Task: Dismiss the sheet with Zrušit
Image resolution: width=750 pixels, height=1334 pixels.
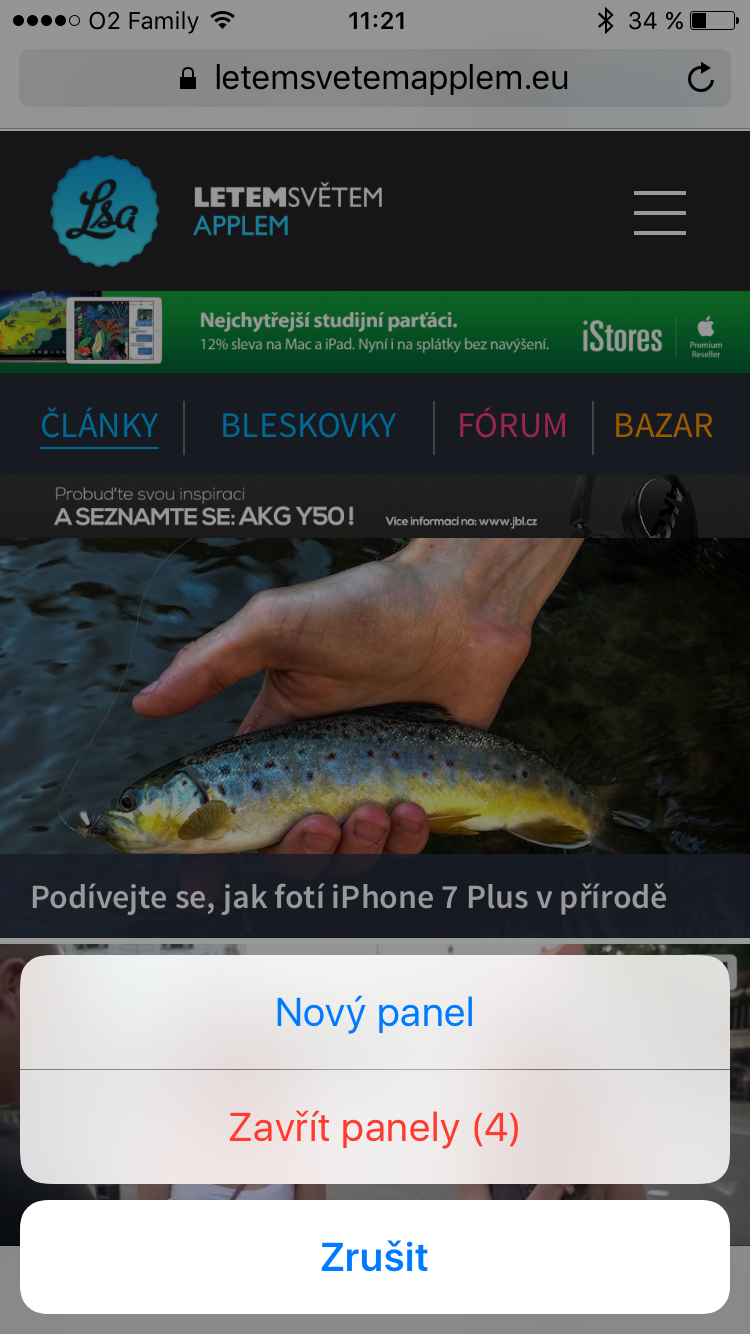Action: [375, 1257]
